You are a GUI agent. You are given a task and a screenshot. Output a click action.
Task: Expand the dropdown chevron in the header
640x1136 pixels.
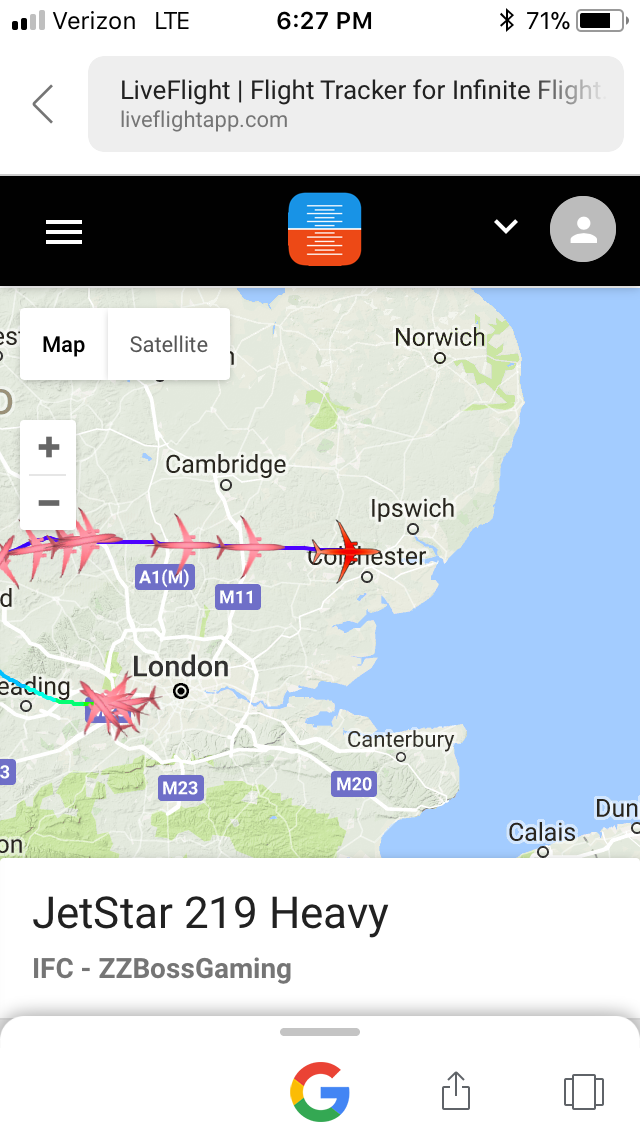pos(506,227)
